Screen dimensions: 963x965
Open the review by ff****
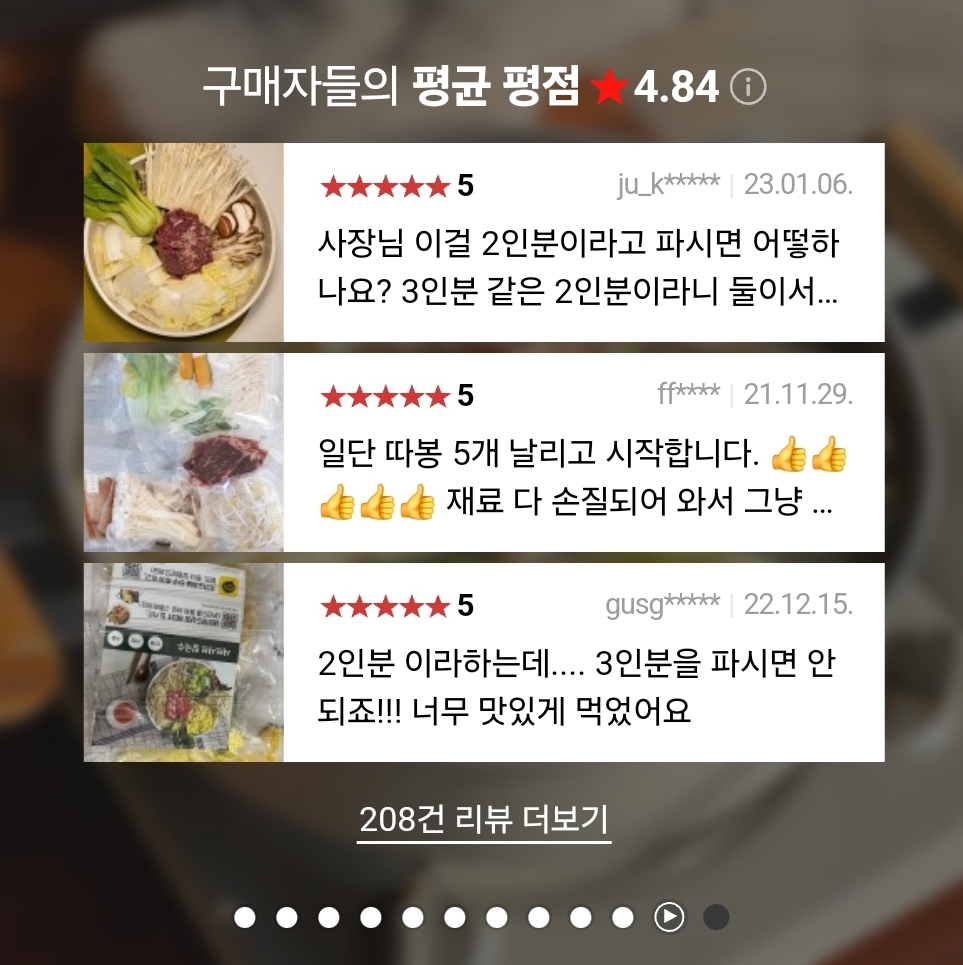point(580,452)
